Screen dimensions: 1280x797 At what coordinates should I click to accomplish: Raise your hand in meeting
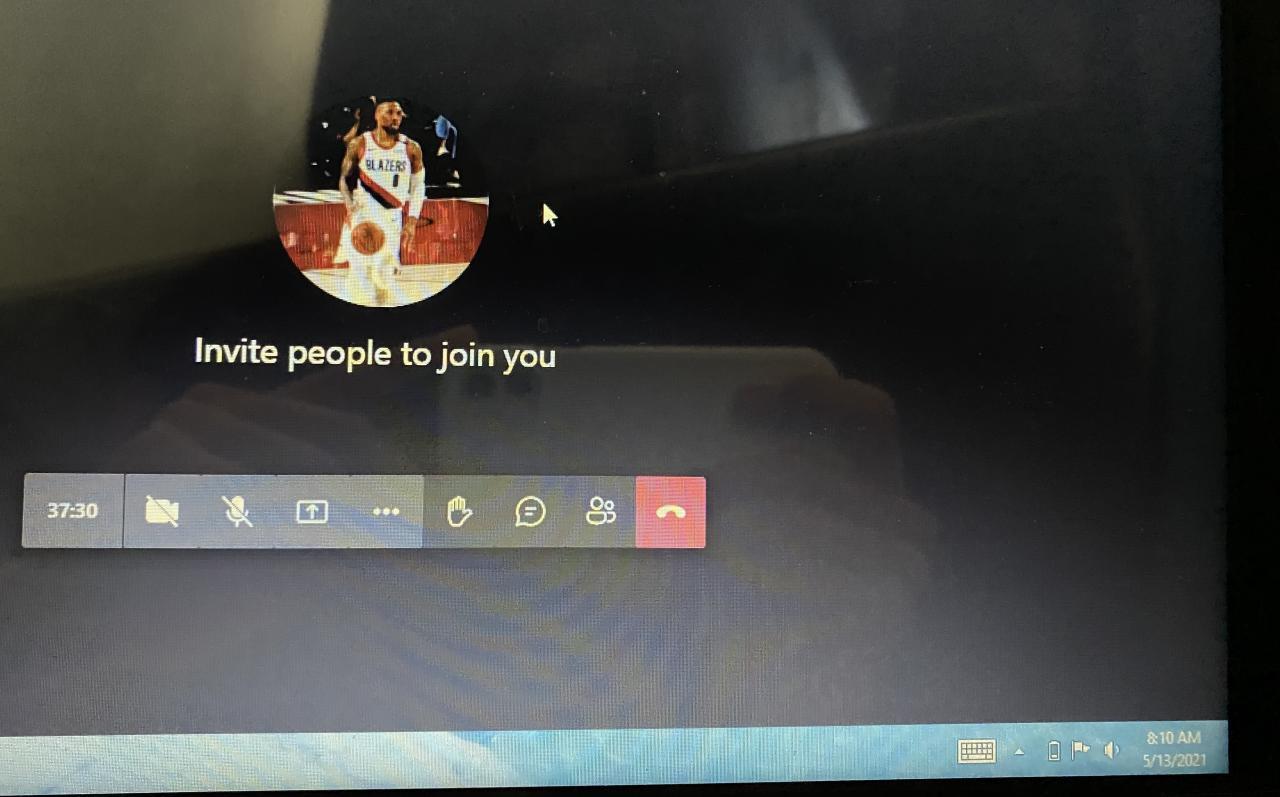pyautogui.click(x=459, y=512)
